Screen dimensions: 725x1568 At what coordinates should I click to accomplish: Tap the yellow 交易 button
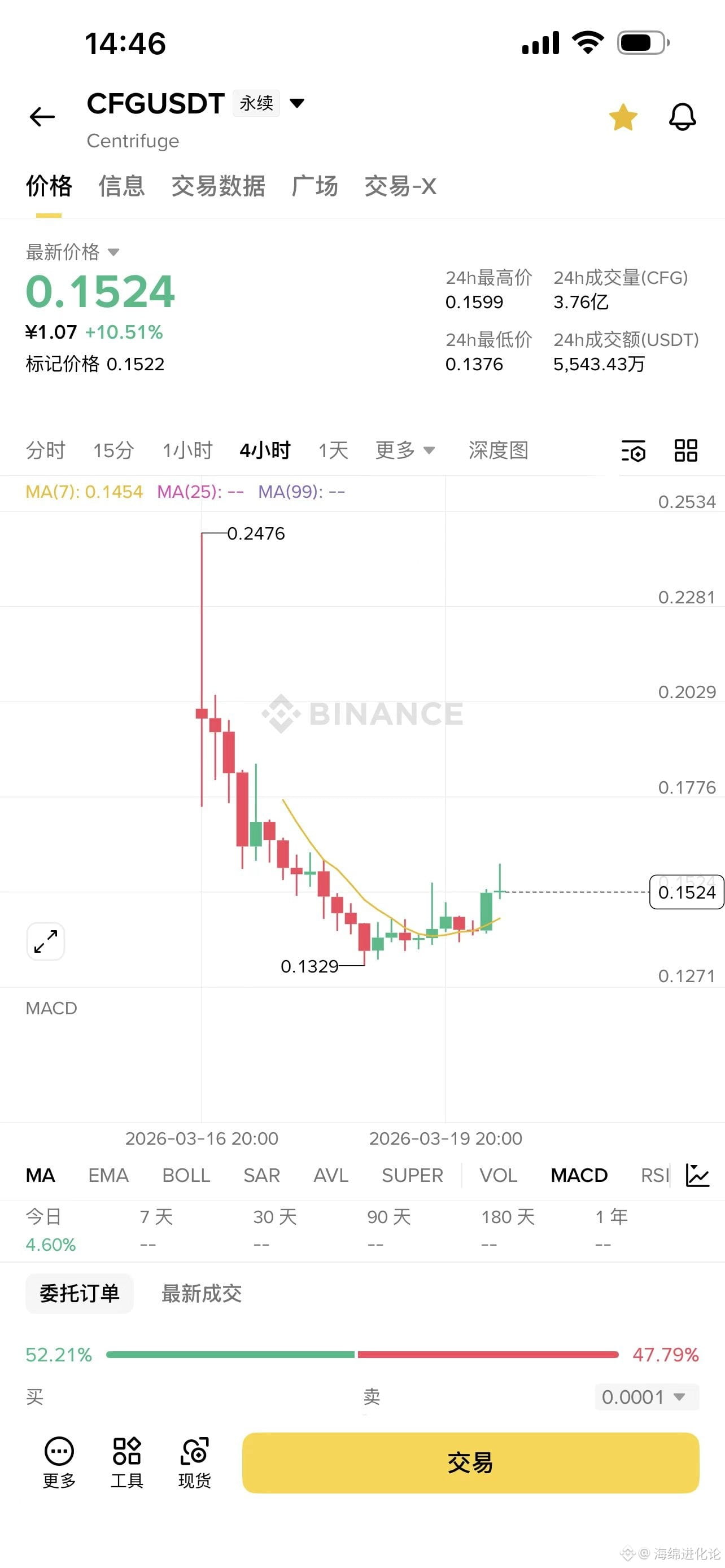coord(470,1462)
